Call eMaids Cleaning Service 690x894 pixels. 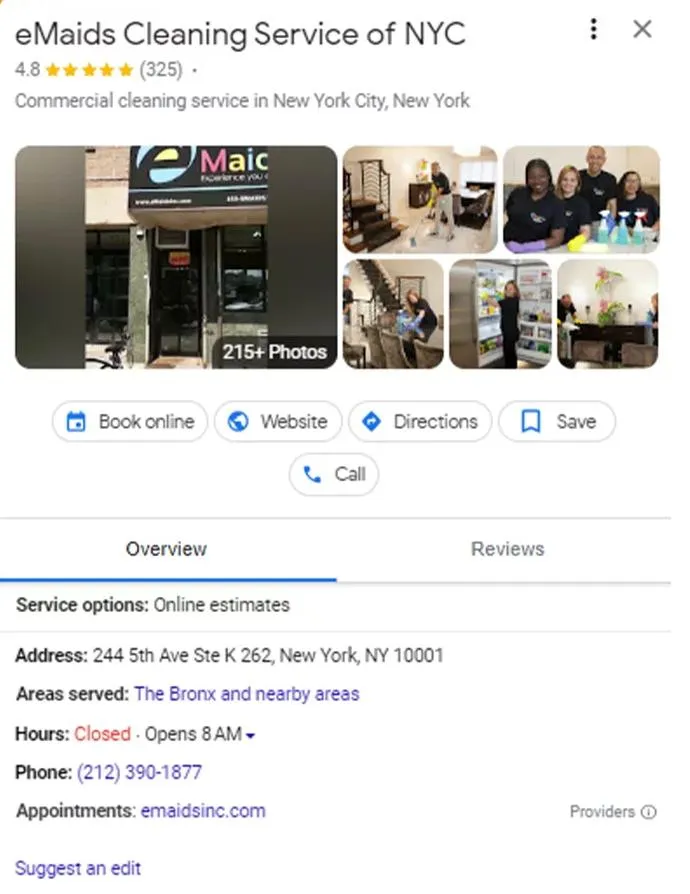point(334,474)
